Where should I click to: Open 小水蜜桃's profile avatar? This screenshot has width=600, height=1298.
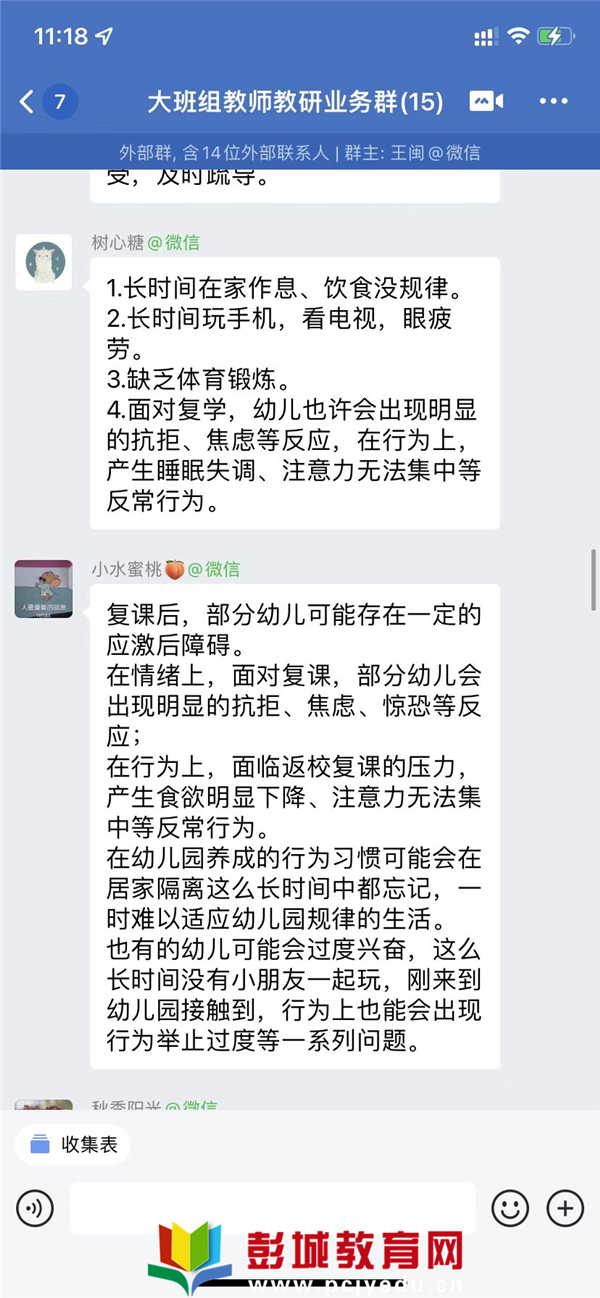[43, 588]
